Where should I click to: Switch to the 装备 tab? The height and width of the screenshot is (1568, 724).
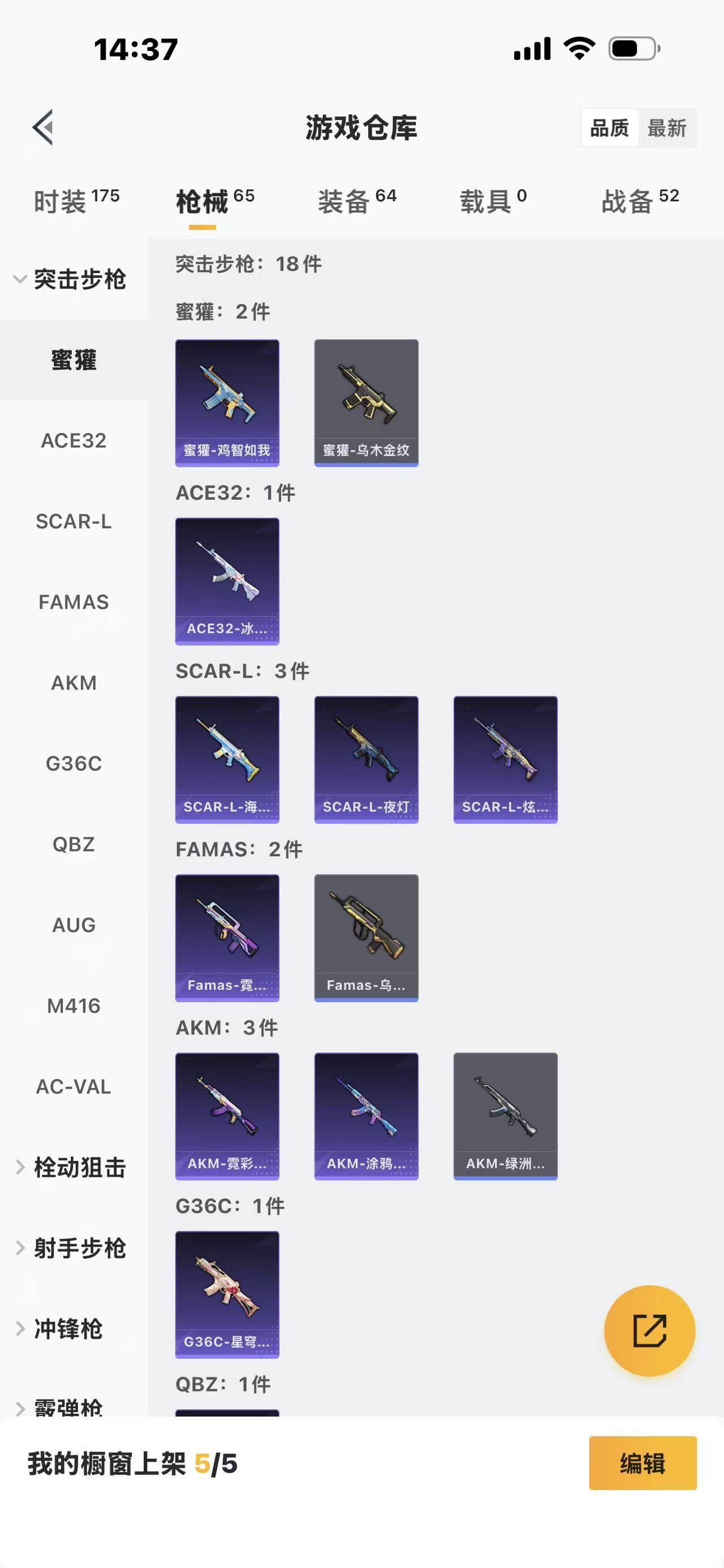[357, 201]
